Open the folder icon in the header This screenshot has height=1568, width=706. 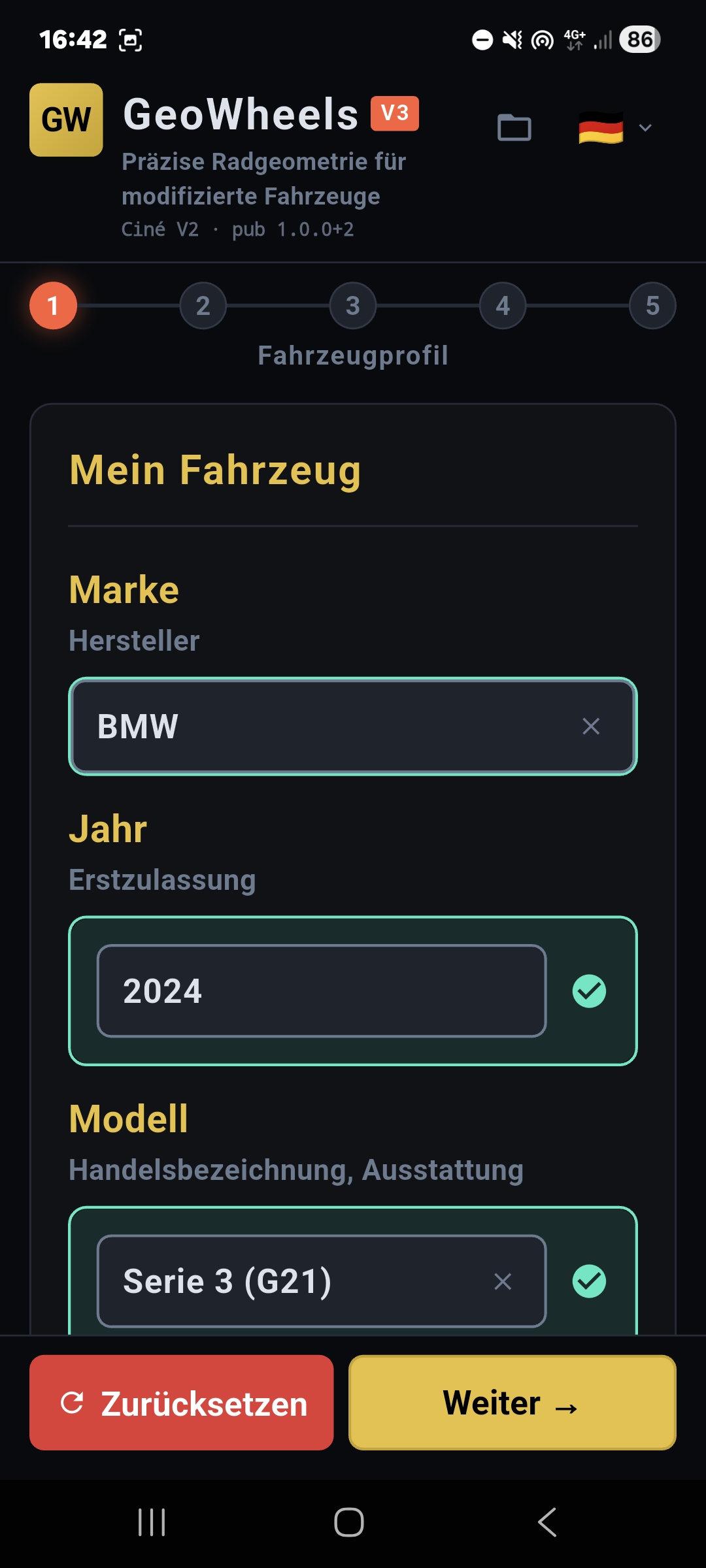[515, 129]
